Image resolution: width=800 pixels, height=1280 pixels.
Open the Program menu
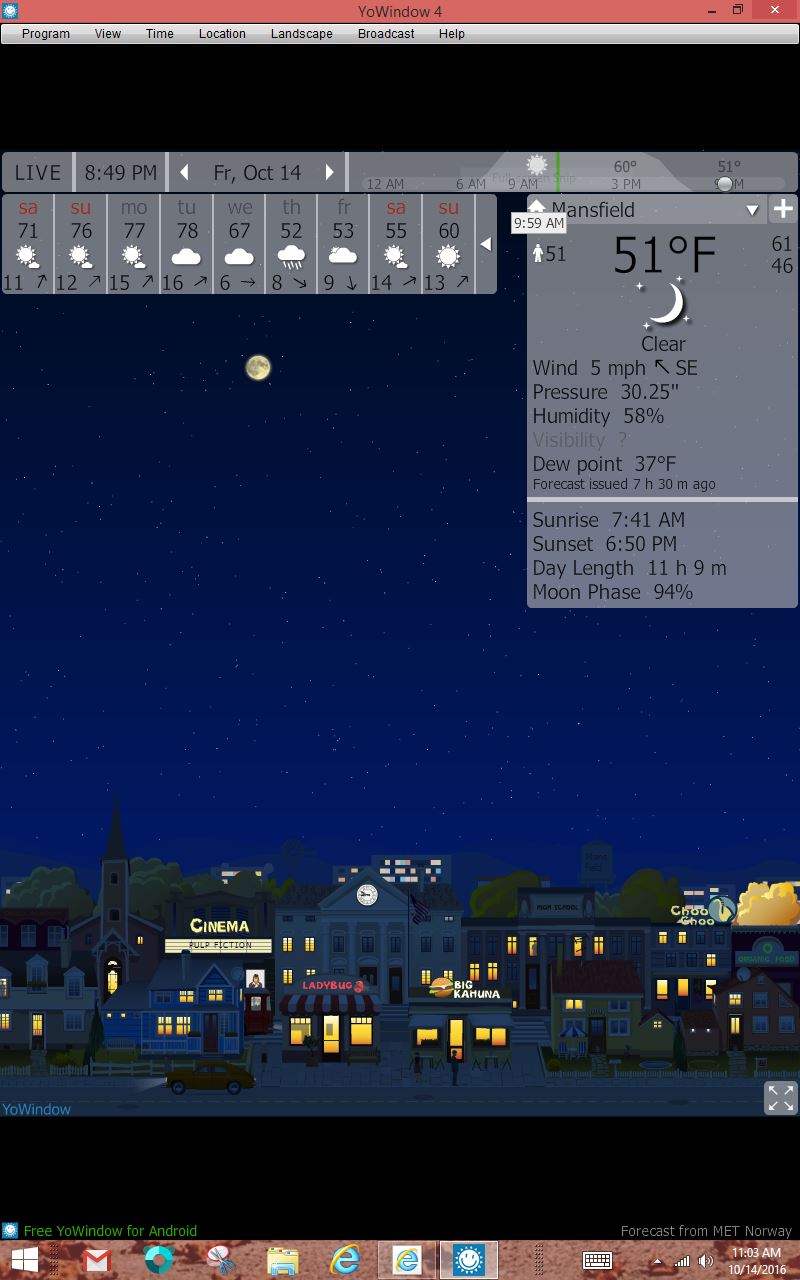click(46, 33)
